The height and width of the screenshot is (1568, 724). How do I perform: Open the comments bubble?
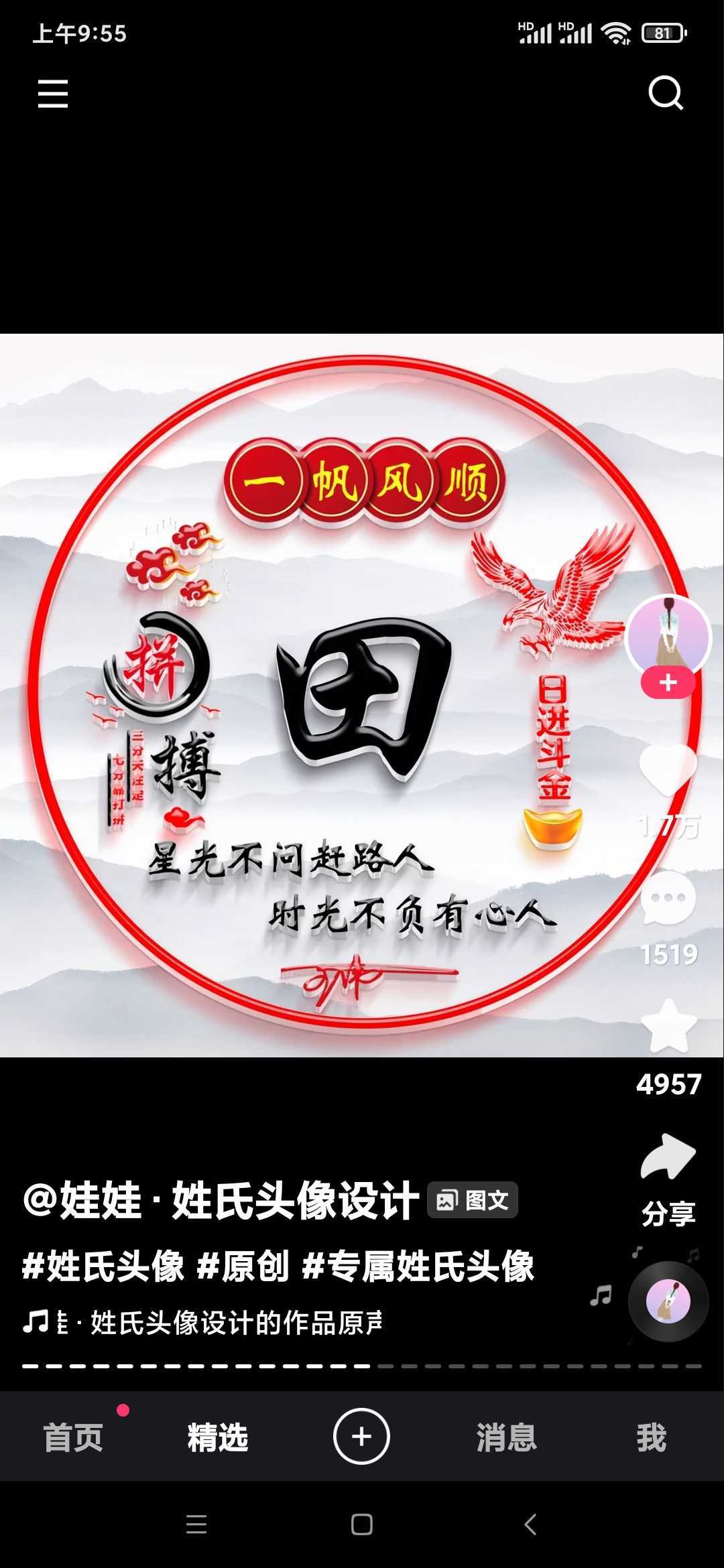(668, 898)
